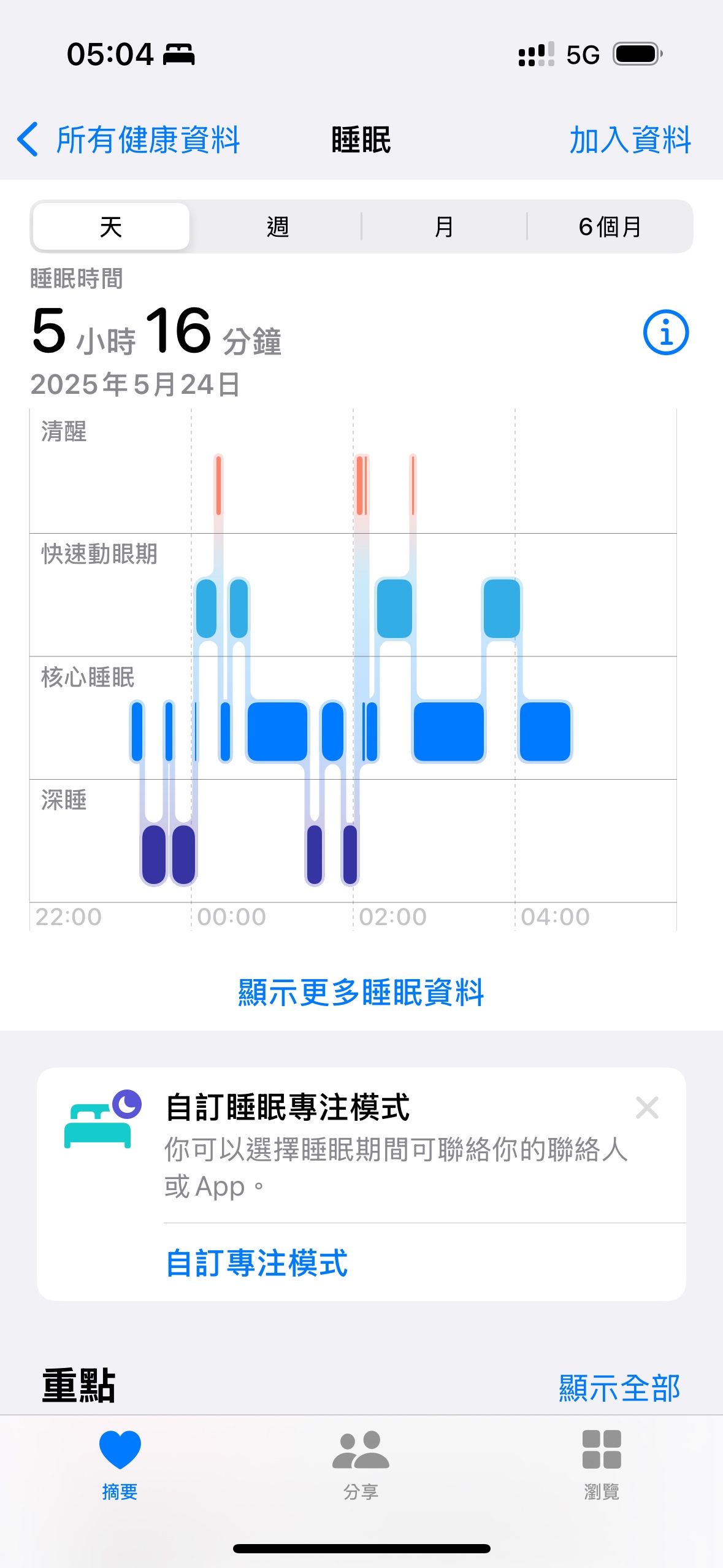The width and height of the screenshot is (723, 1568).
Task: Go back to 所有健康資料
Action: click(128, 140)
